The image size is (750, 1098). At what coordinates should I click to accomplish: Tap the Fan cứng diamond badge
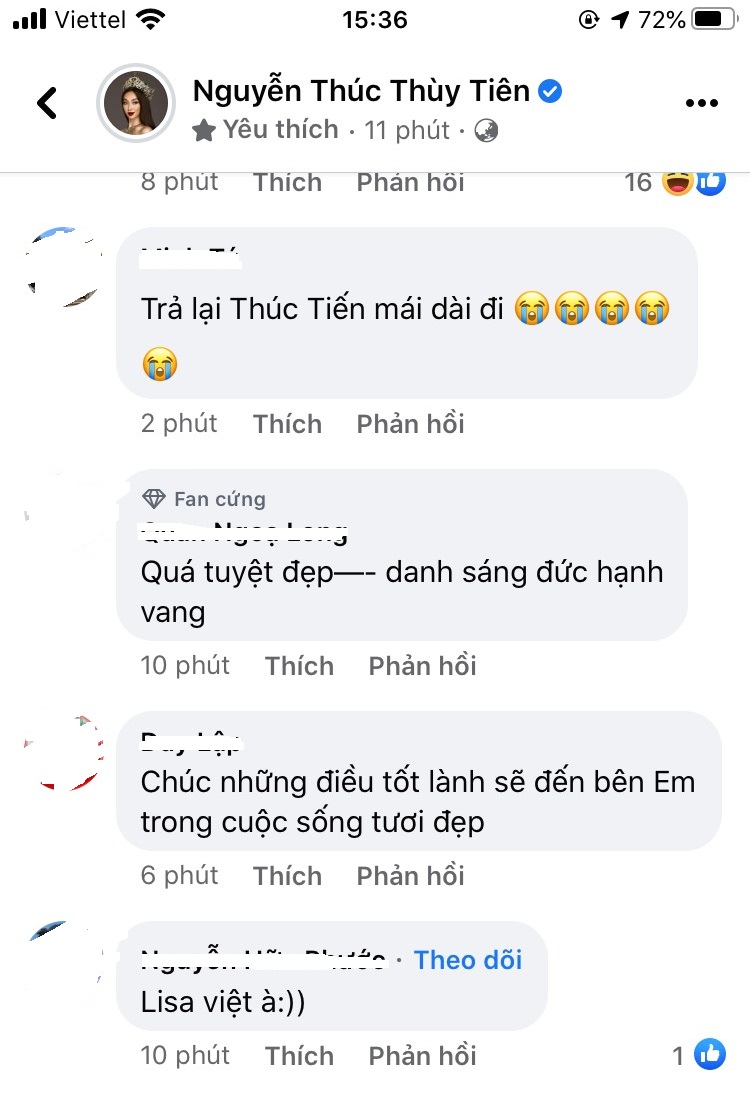click(155, 498)
